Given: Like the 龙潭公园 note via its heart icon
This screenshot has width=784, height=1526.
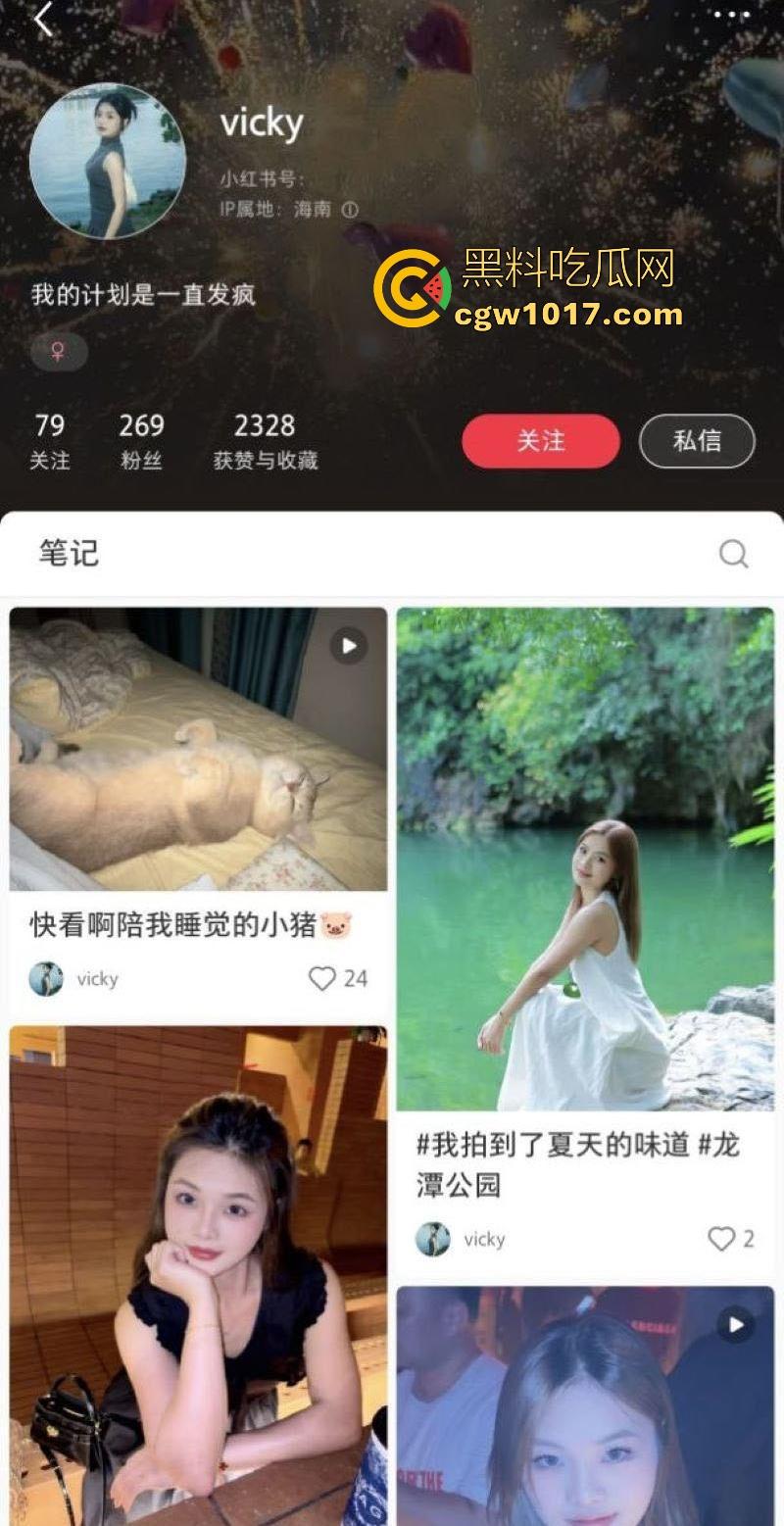Looking at the screenshot, I should tap(721, 1239).
